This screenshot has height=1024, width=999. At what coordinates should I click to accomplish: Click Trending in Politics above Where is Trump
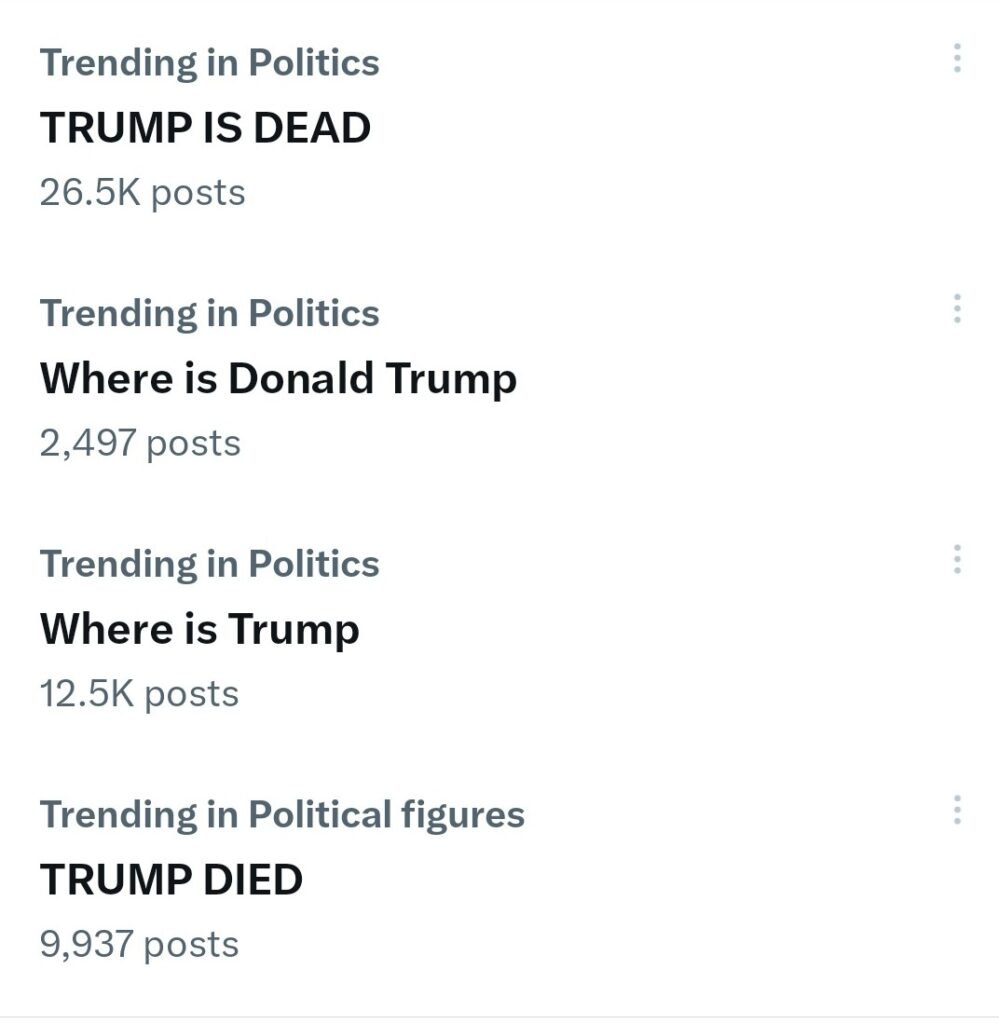point(210,563)
